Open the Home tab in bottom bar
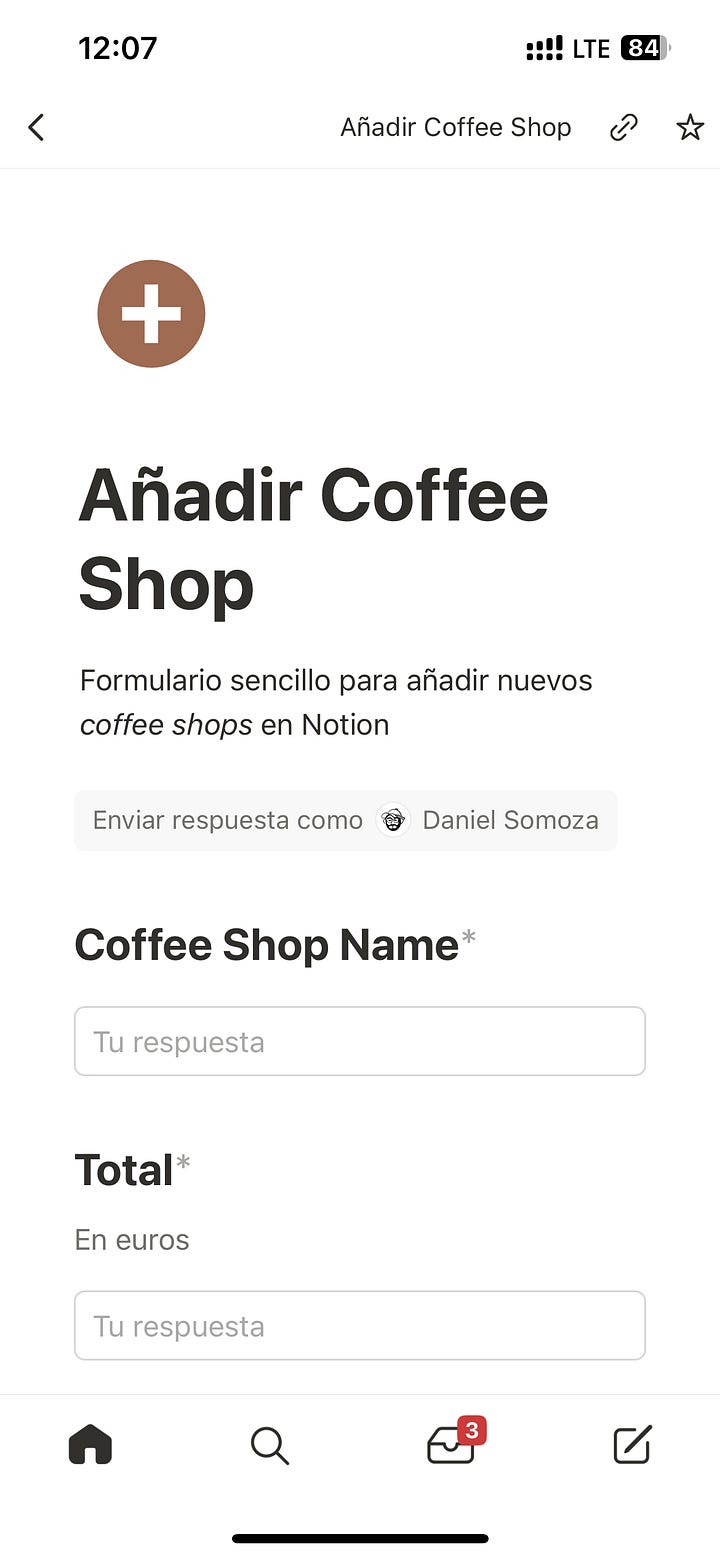The image size is (720, 1558). [x=90, y=1445]
